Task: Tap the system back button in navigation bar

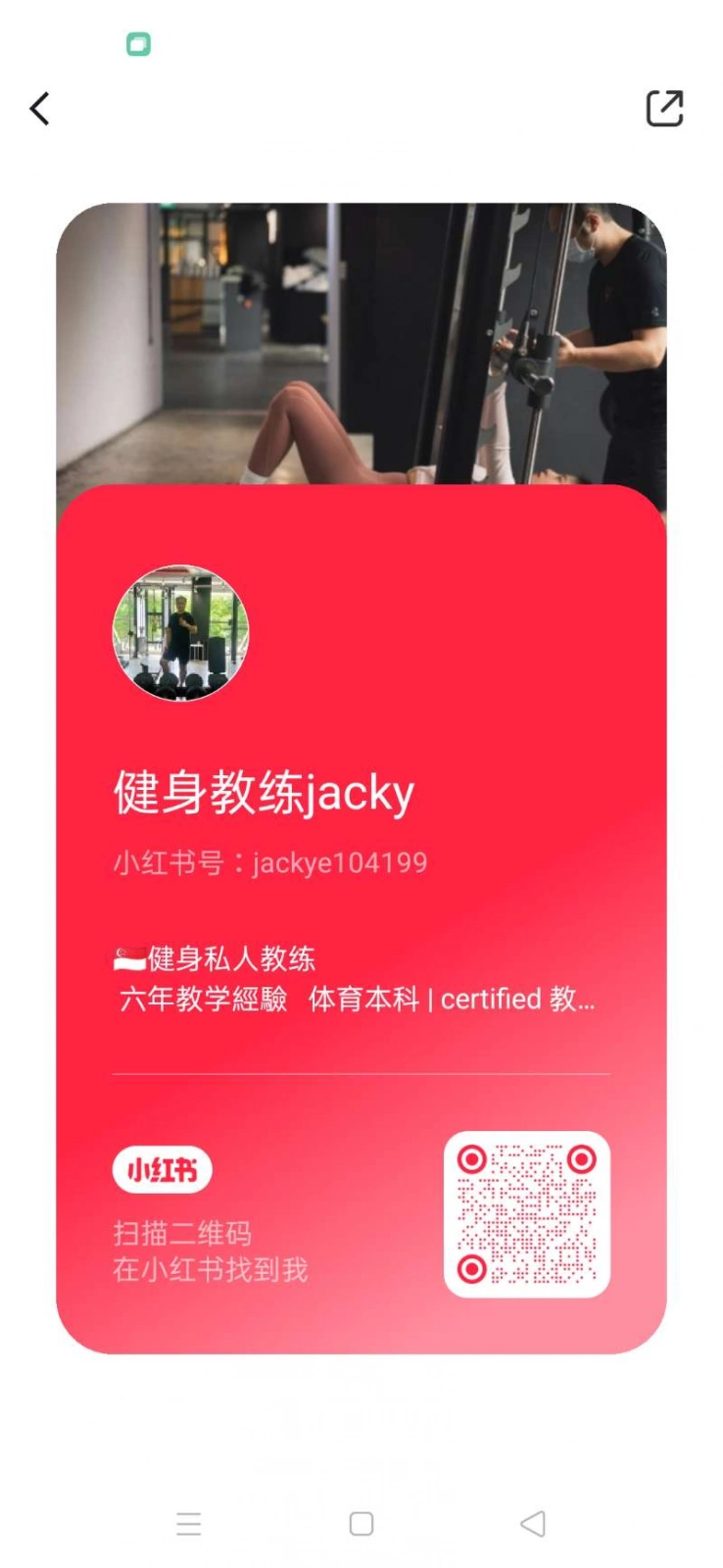Action: click(x=533, y=1523)
